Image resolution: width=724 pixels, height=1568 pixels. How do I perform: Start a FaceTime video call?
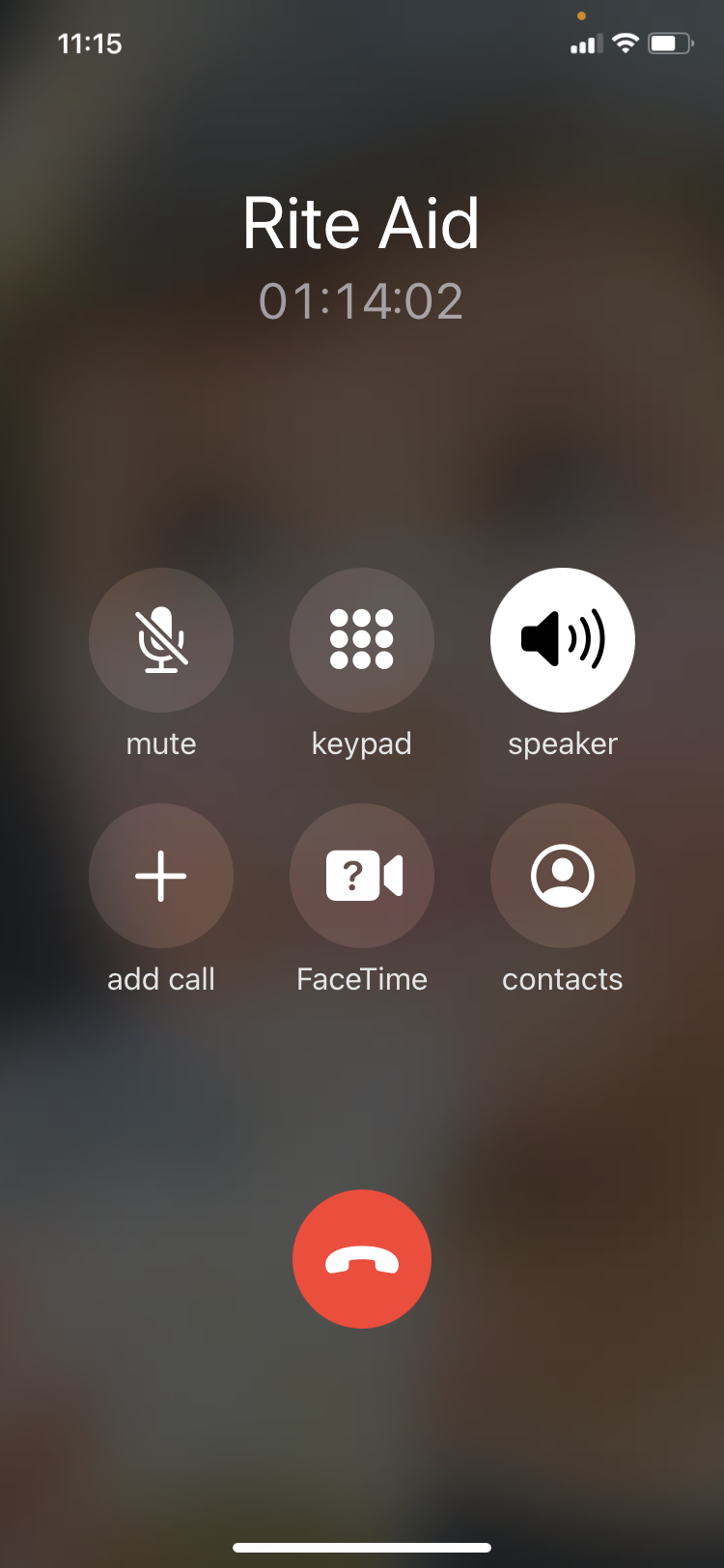362,876
